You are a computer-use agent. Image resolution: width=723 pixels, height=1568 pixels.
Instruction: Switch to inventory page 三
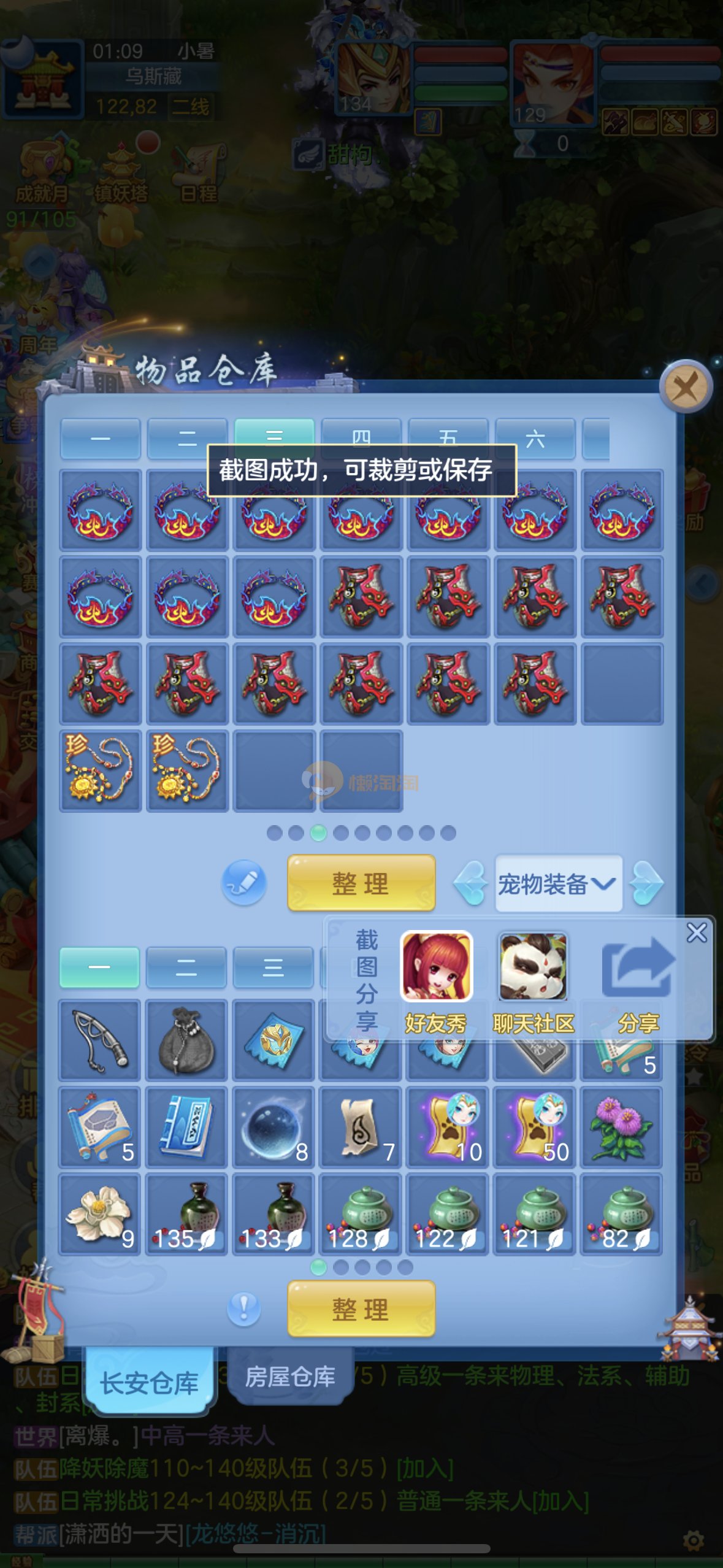click(274, 967)
